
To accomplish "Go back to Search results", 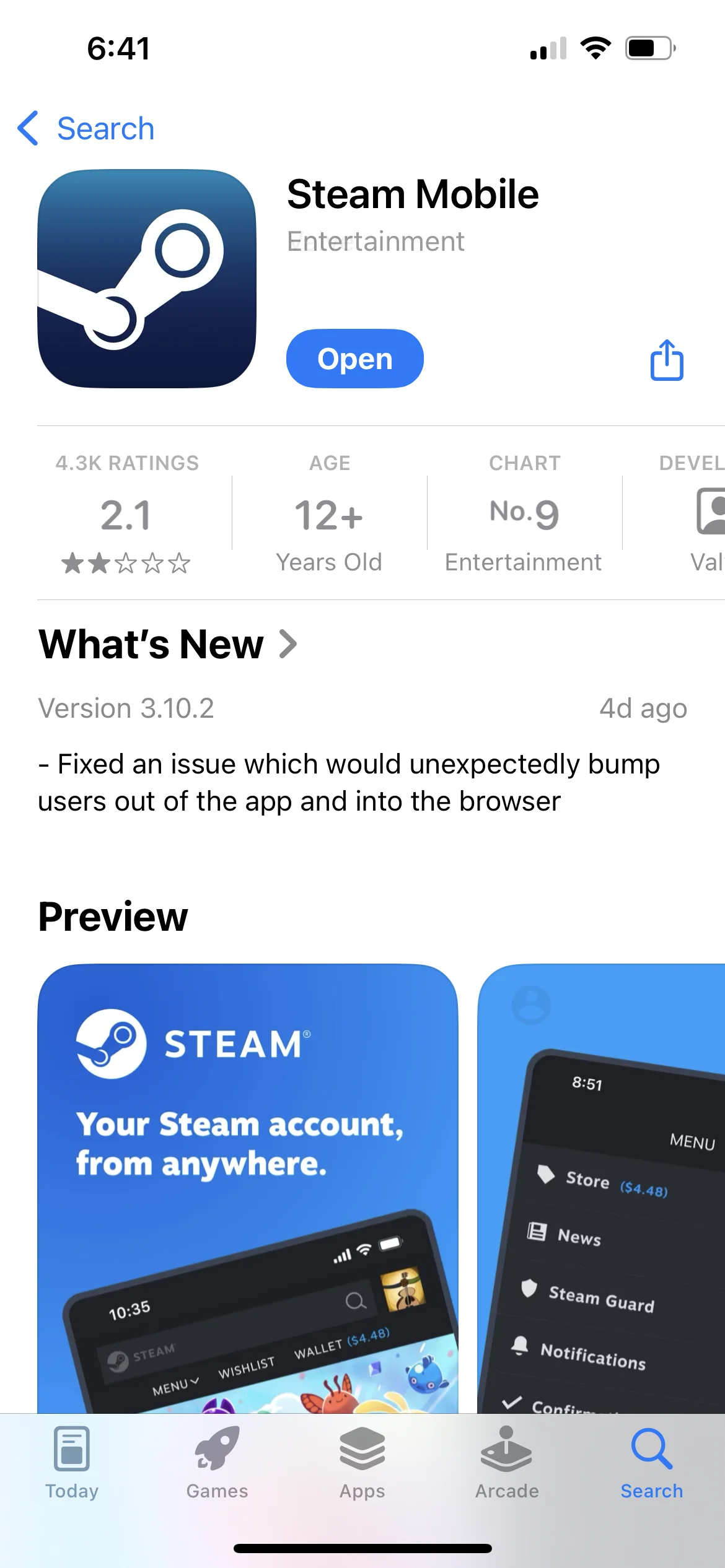I will point(87,129).
